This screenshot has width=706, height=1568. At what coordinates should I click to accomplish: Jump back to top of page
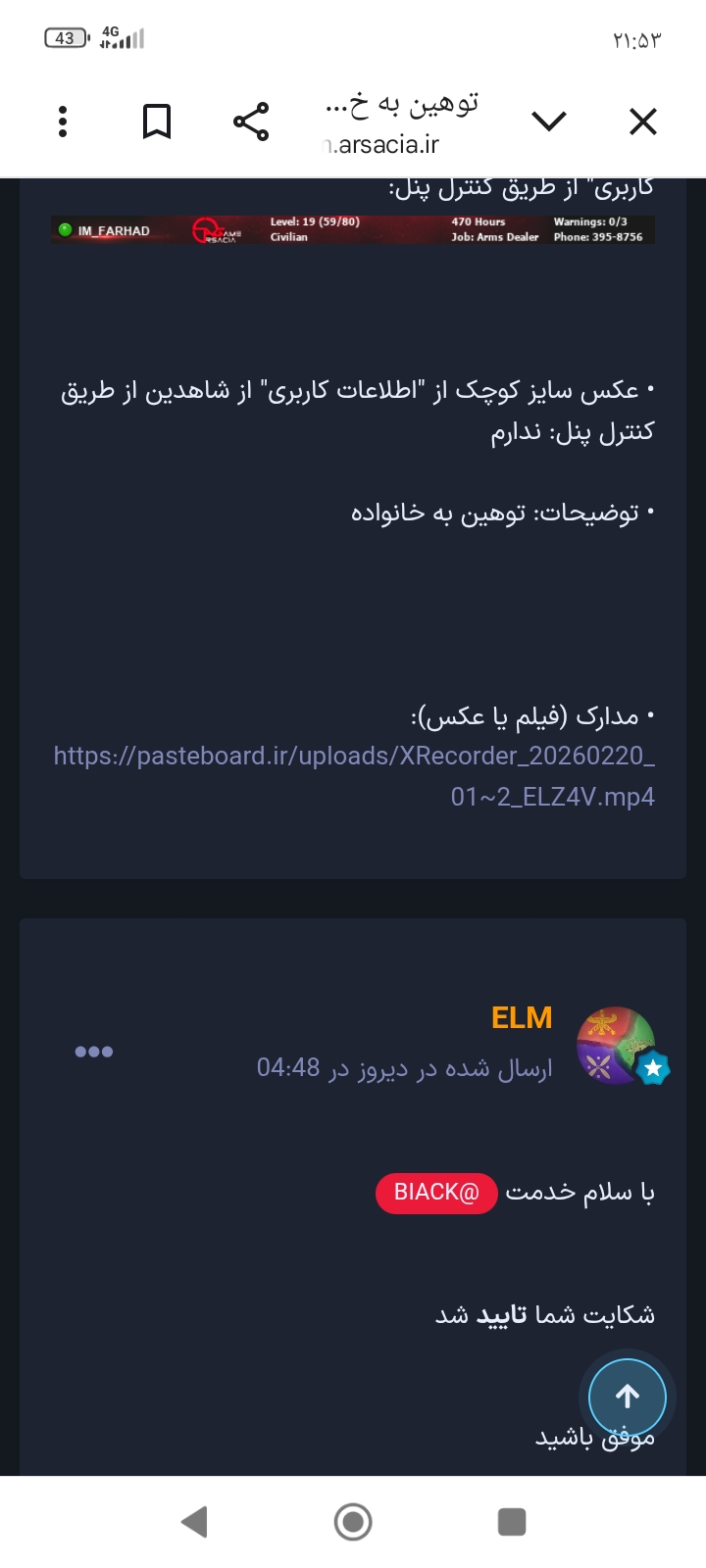point(628,1396)
